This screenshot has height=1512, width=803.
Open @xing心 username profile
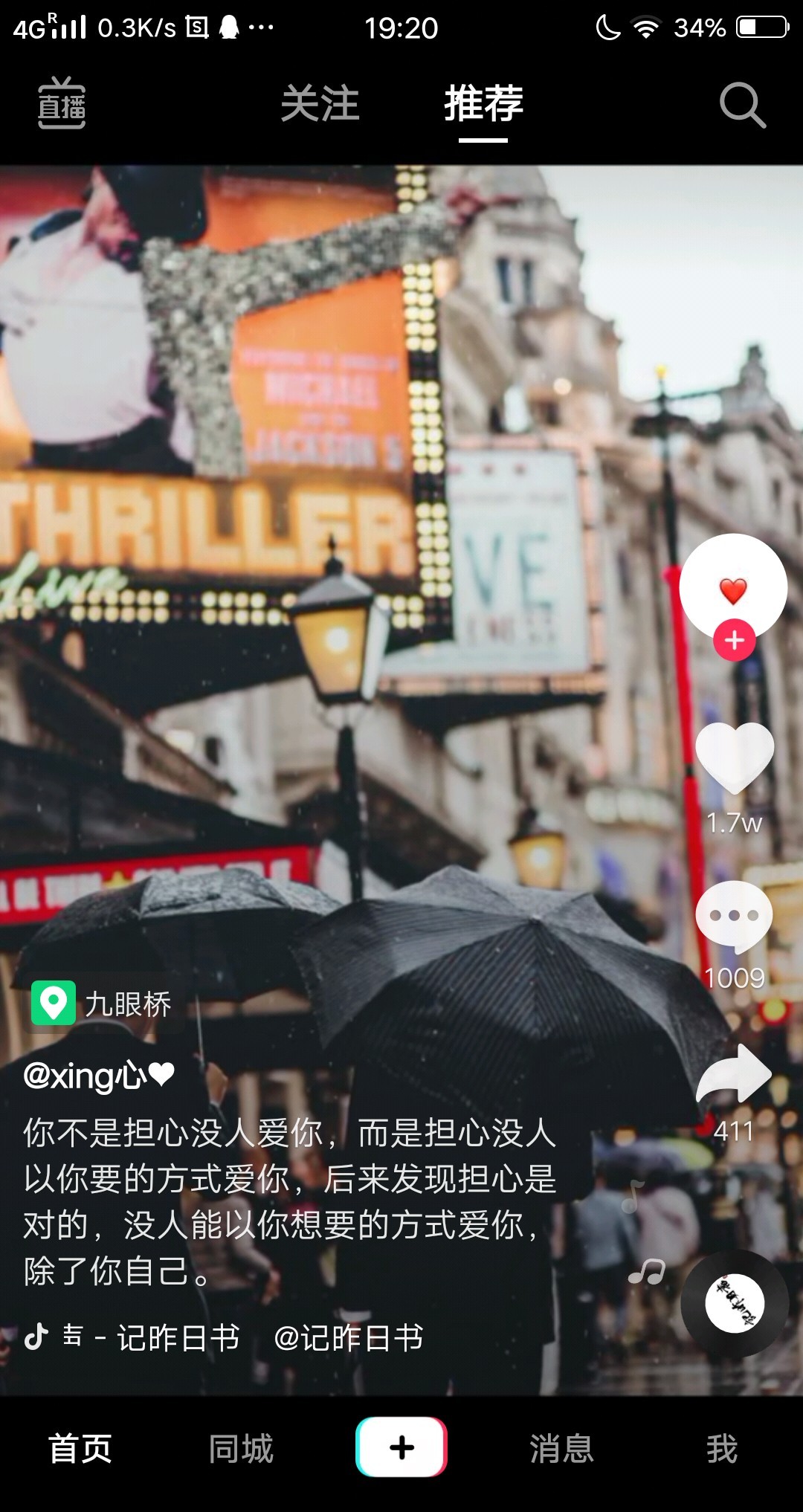(99, 1076)
